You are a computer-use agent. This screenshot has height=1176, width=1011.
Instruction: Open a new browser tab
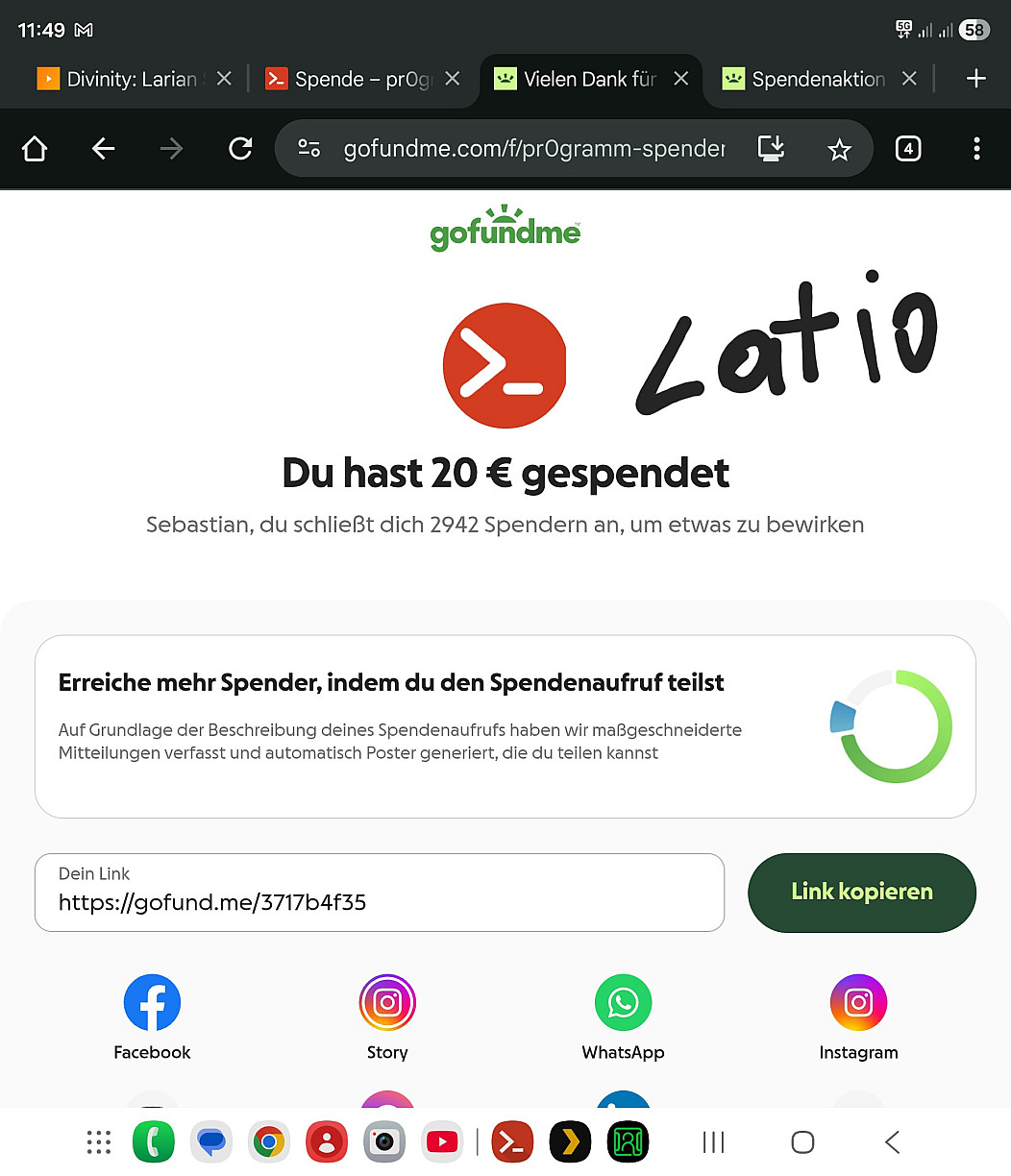[976, 79]
